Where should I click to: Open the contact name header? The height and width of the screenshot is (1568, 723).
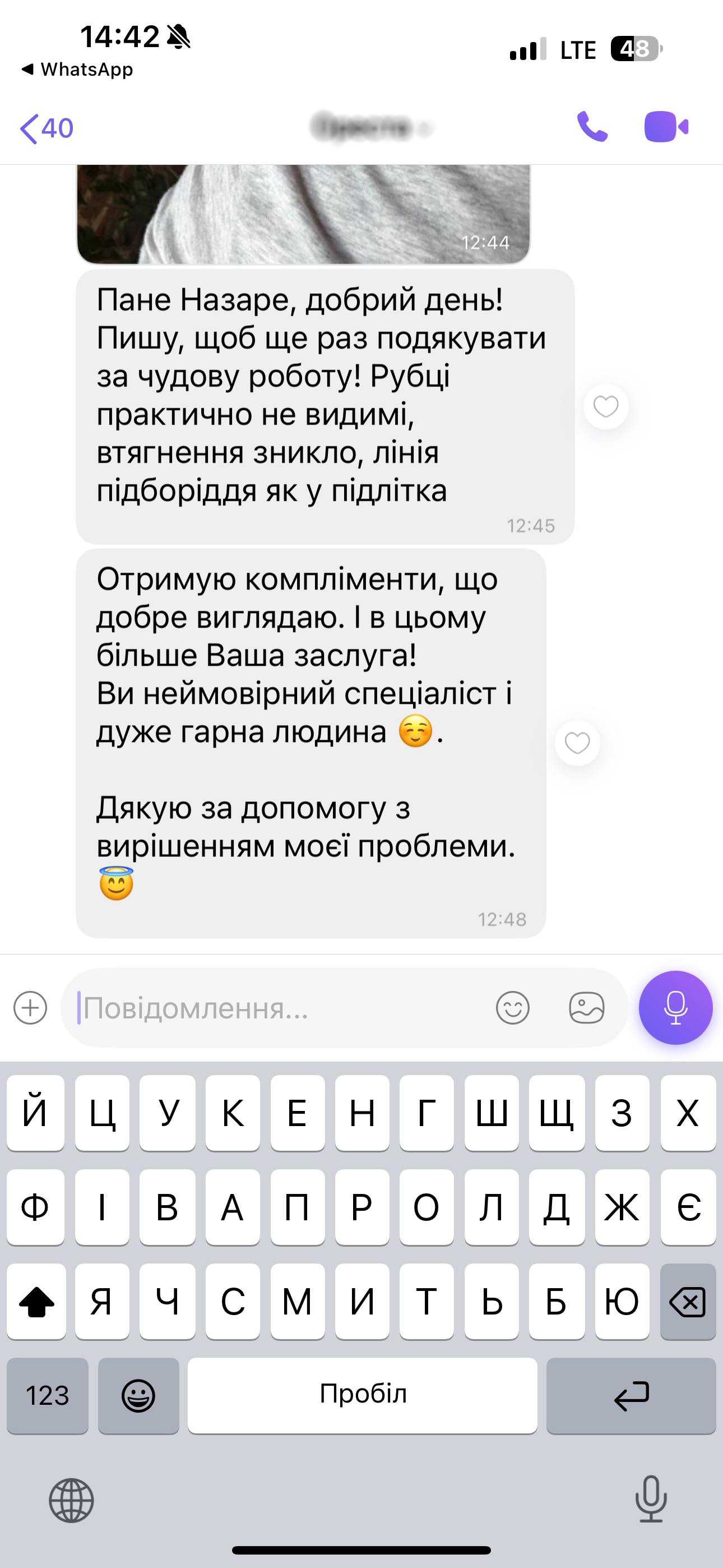tap(371, 127)
